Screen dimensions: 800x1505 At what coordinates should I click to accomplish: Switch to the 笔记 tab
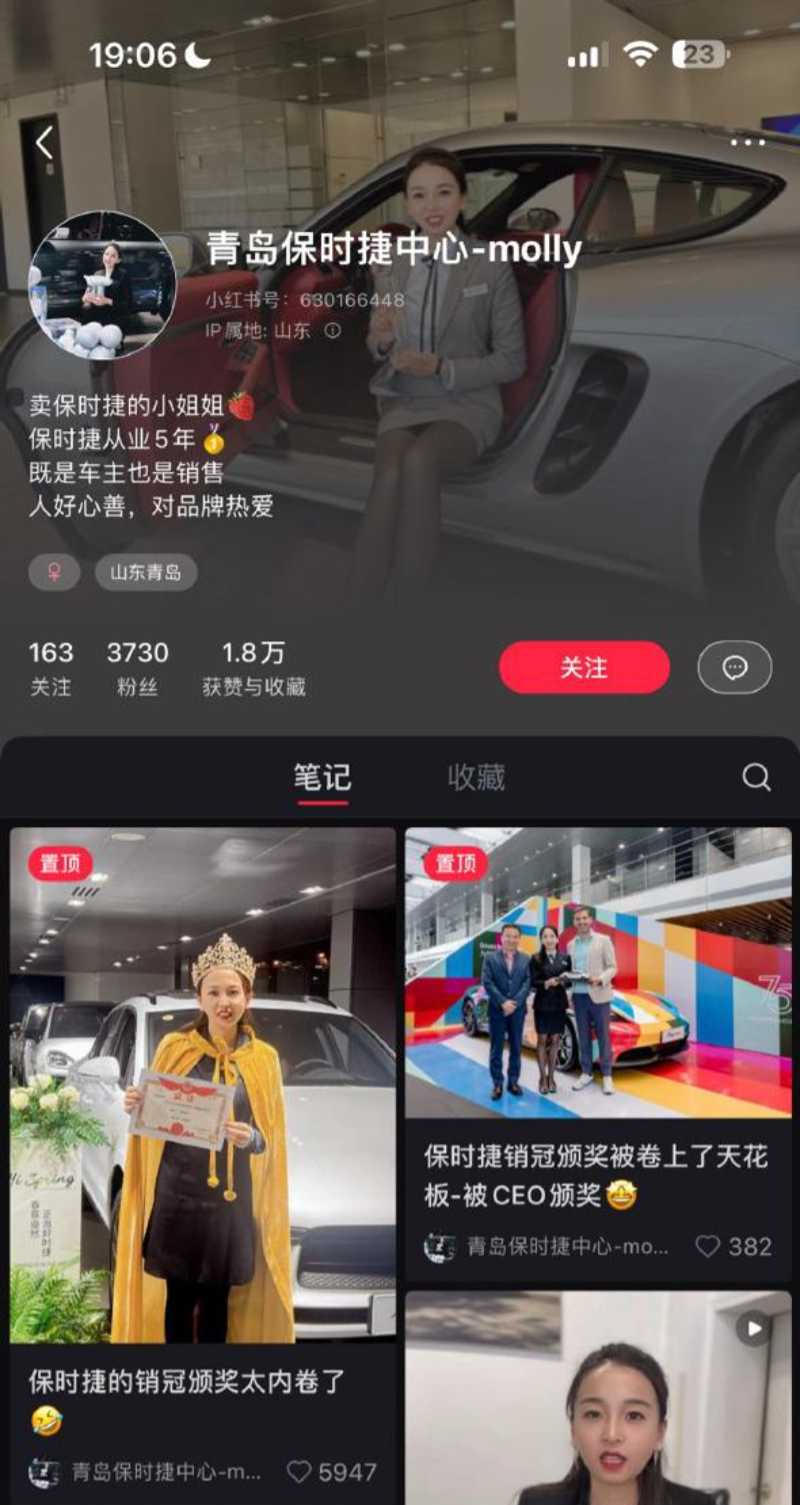coord(322,777)
